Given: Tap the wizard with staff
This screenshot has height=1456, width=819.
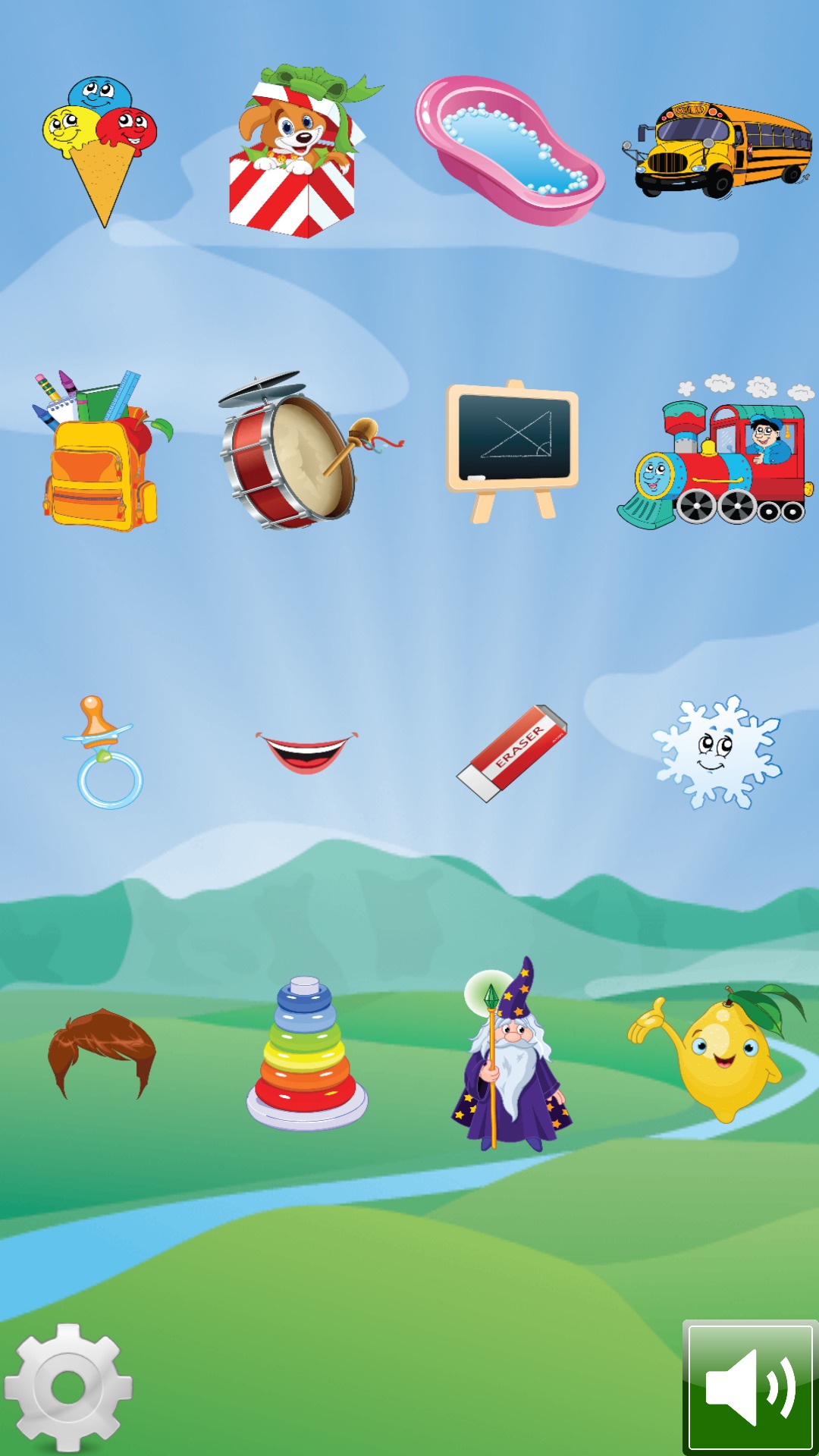Looking at the screenshot, I should click(512, 1056).
